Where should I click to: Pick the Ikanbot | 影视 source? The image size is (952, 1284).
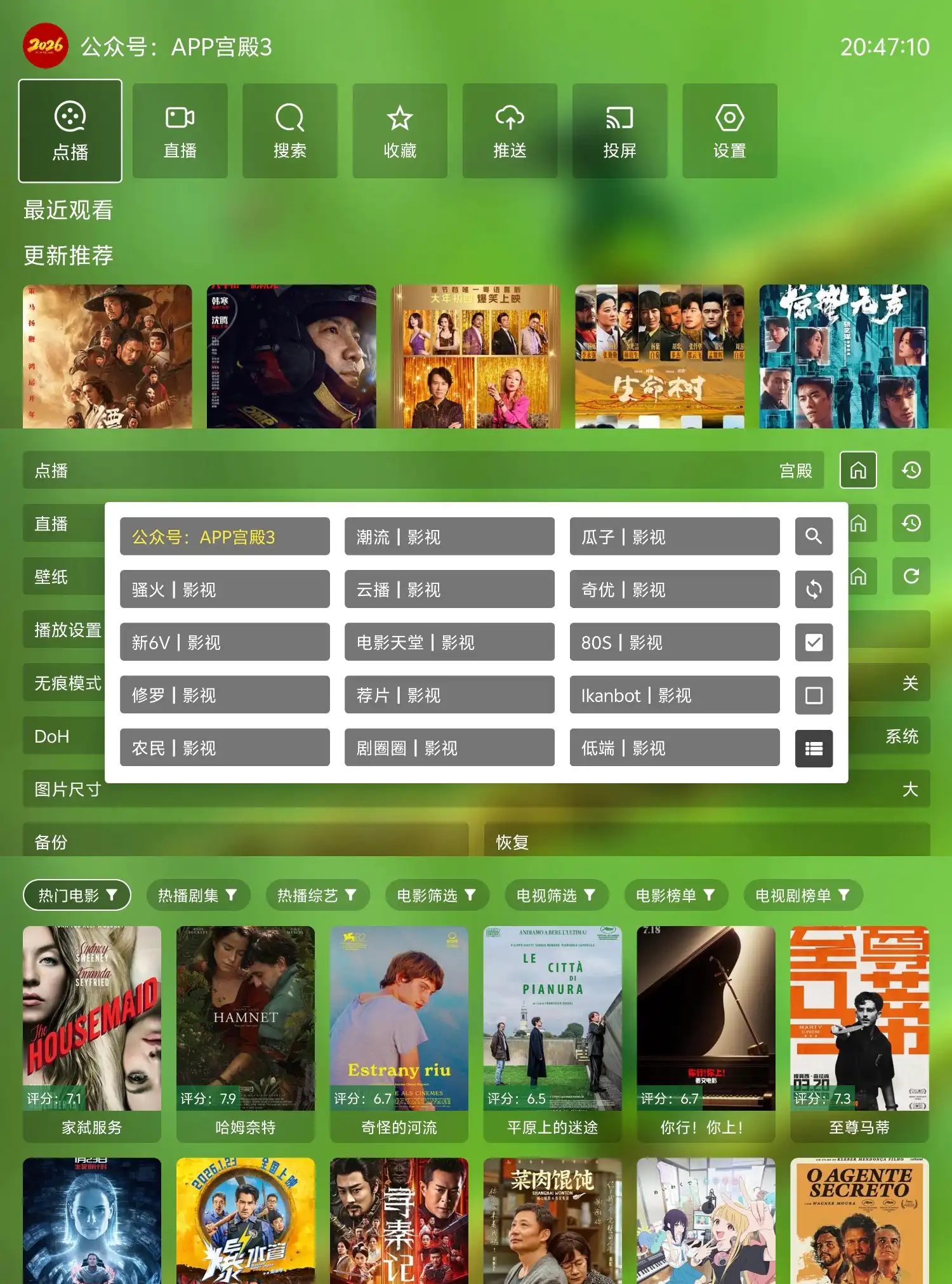(x=674, y=695)
